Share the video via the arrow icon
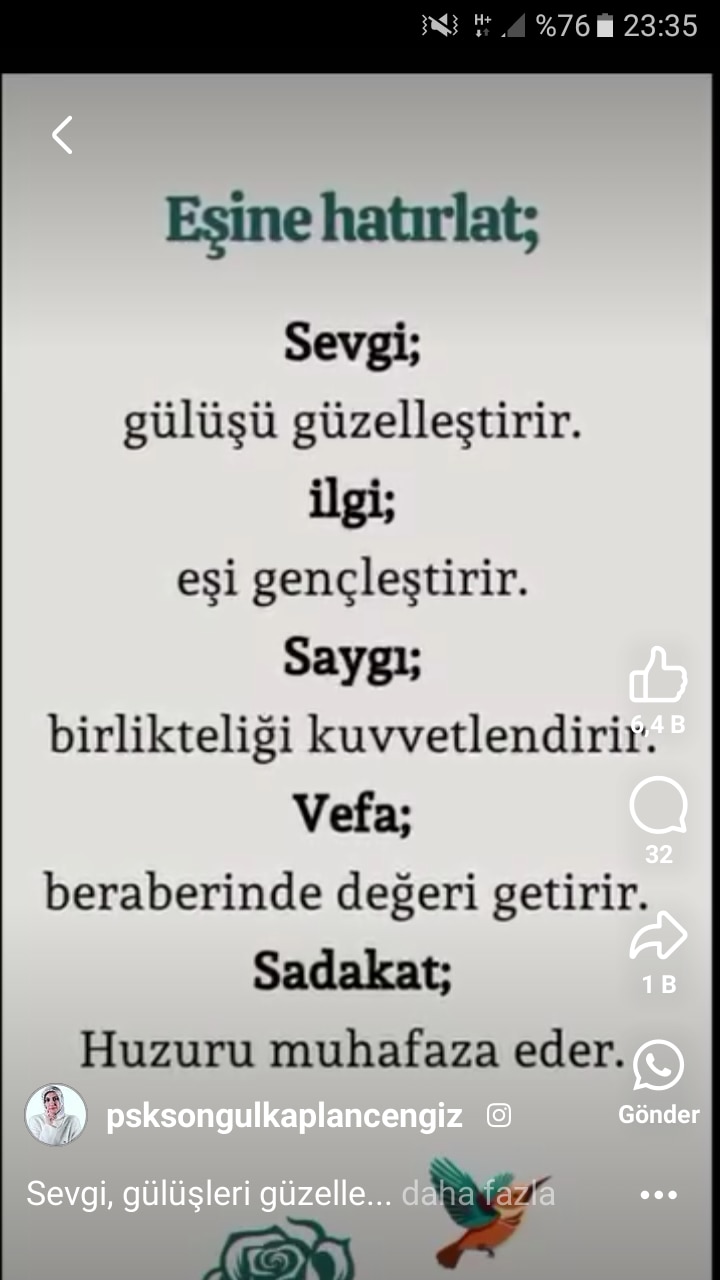 point(658,937)
